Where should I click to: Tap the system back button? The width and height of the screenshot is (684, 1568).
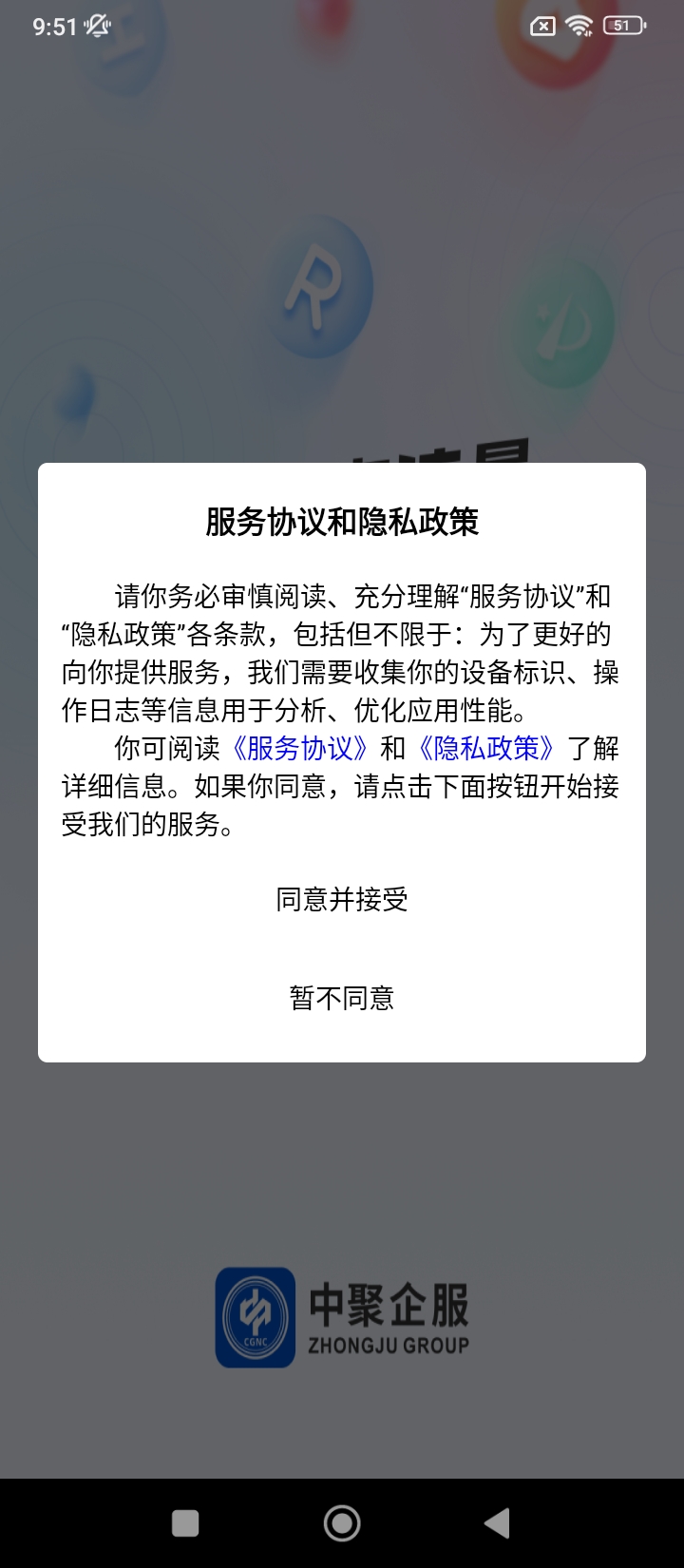(497, 1523)
